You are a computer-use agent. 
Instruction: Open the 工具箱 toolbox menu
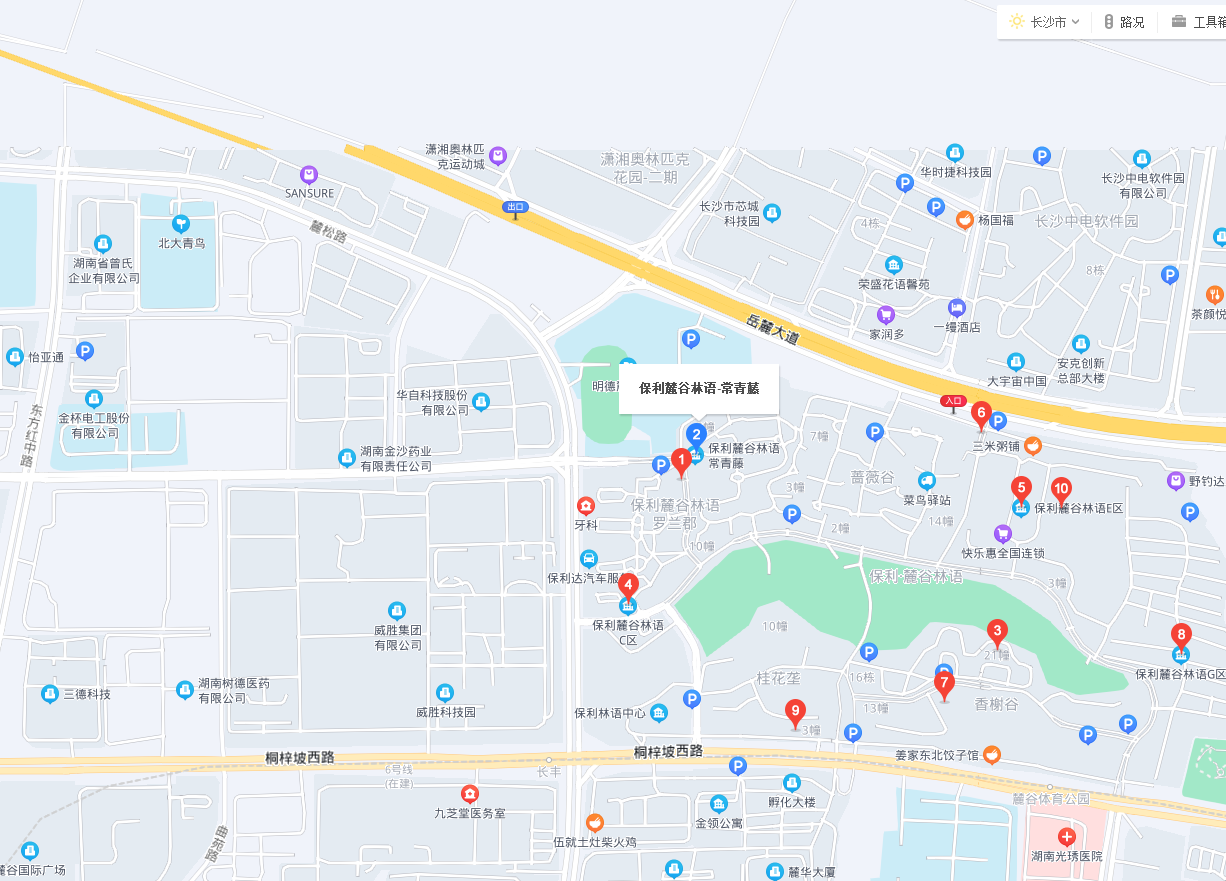pos(1200,22)
